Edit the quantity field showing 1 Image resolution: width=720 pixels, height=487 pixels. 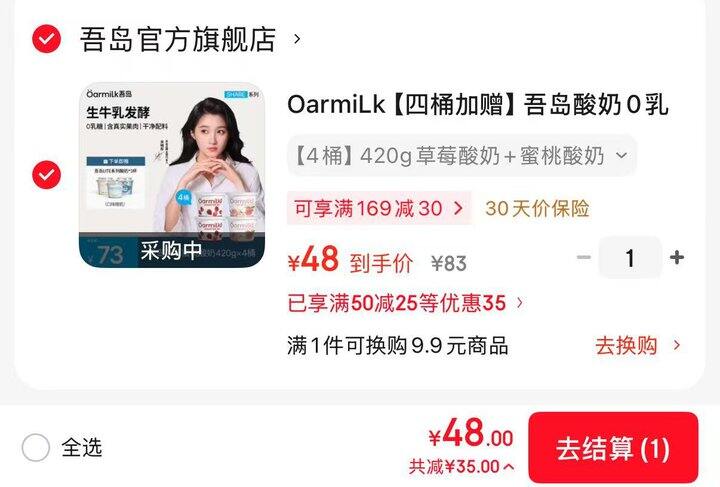click(630, 257)
